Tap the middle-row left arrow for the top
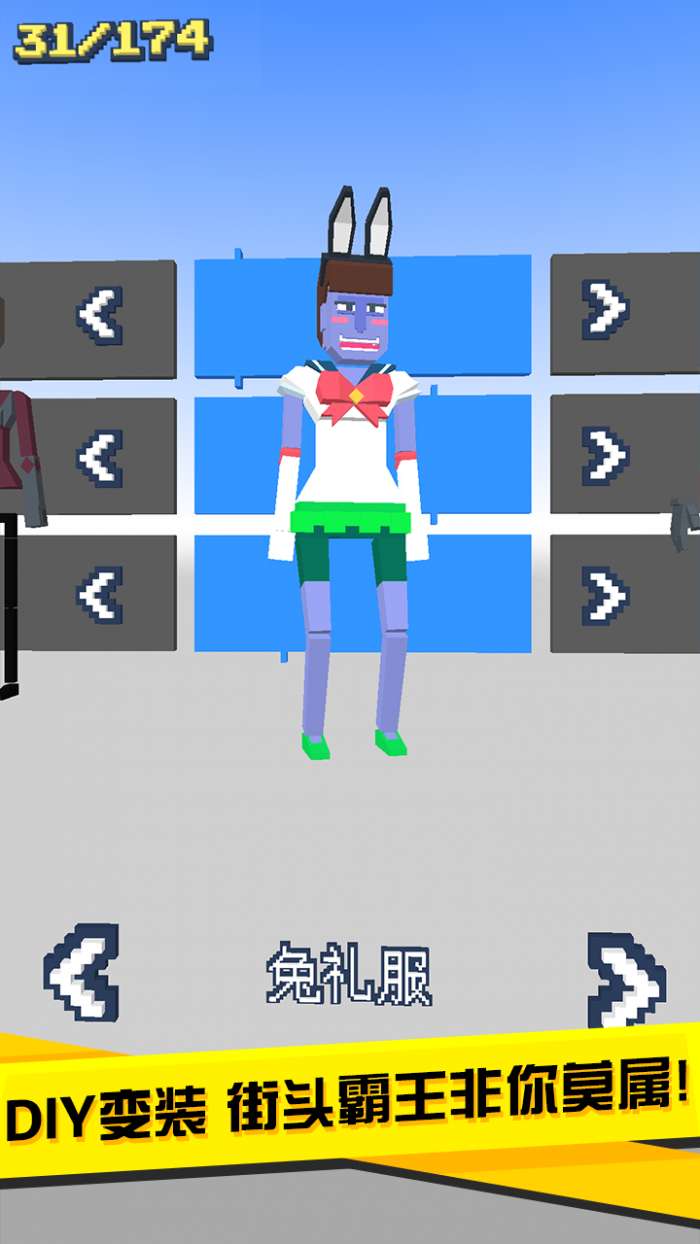The height and width of the screenshot is (1244, 700). click(x=100, y=456)
